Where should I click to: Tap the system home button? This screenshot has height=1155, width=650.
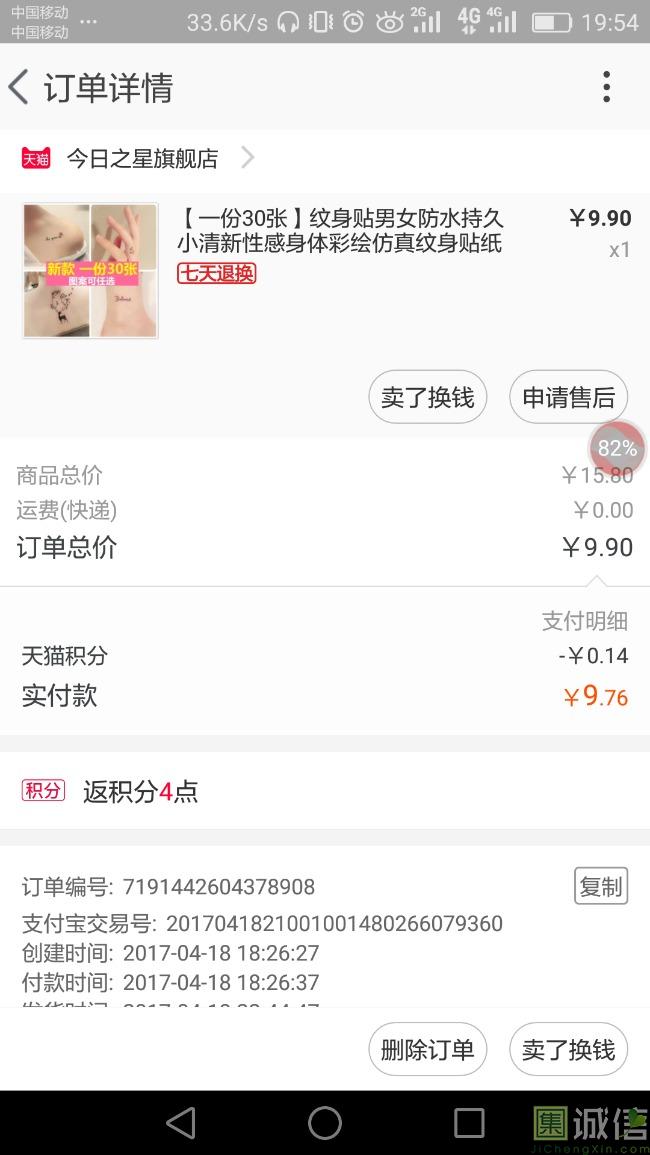click(325, 1123)
